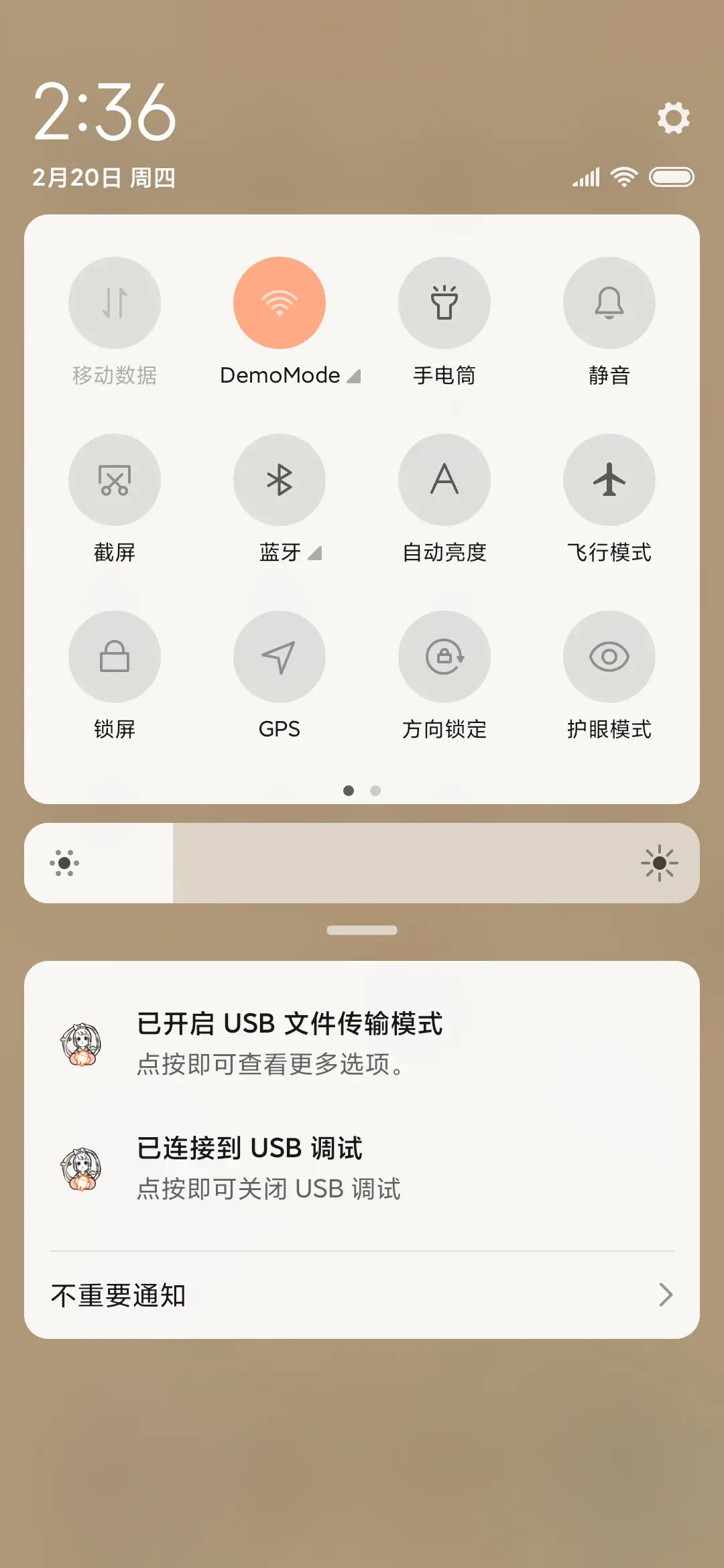
Task: Tap the 已连接到 USB 调试 notification
Action: click(362, 1166)
